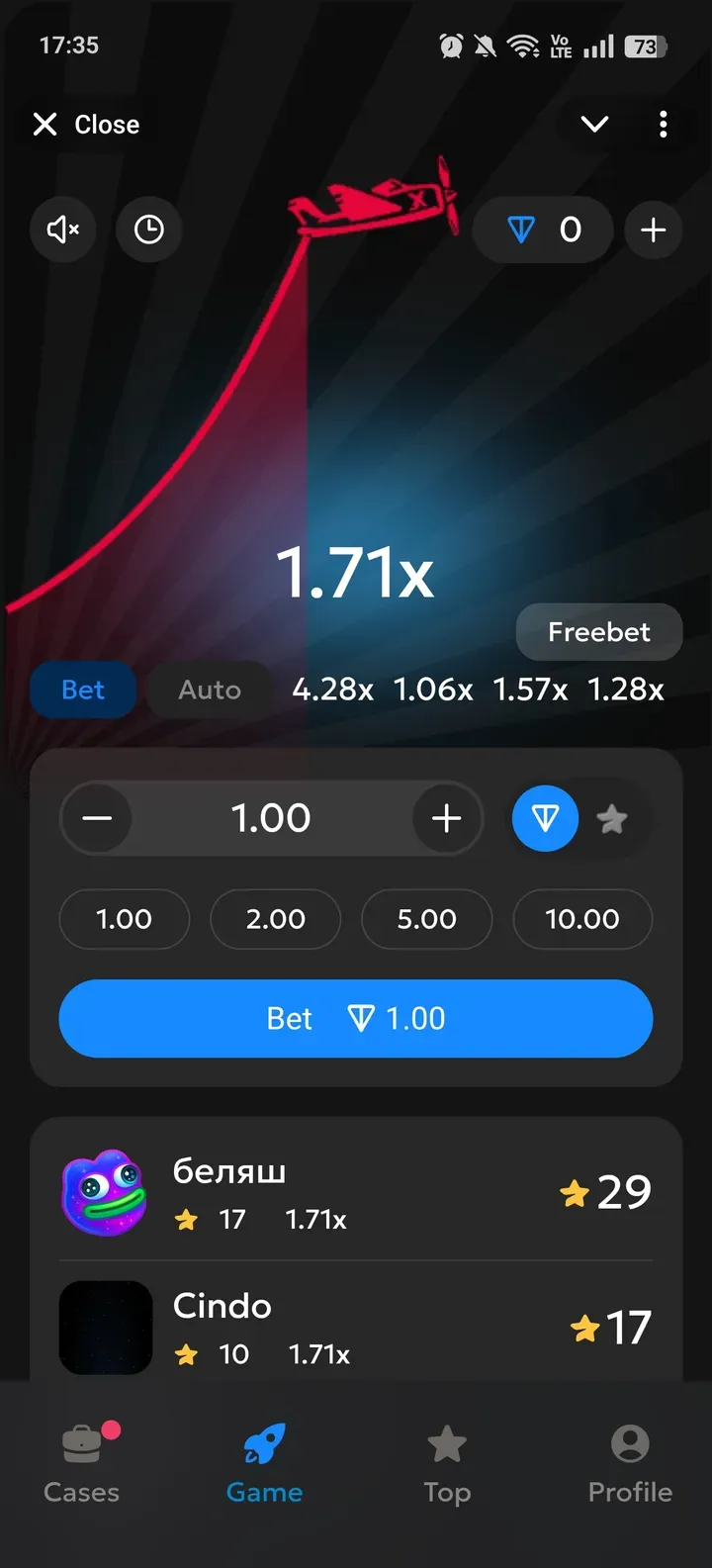Choose the stars currency option

pyautogui.click(x=612, y=818)
